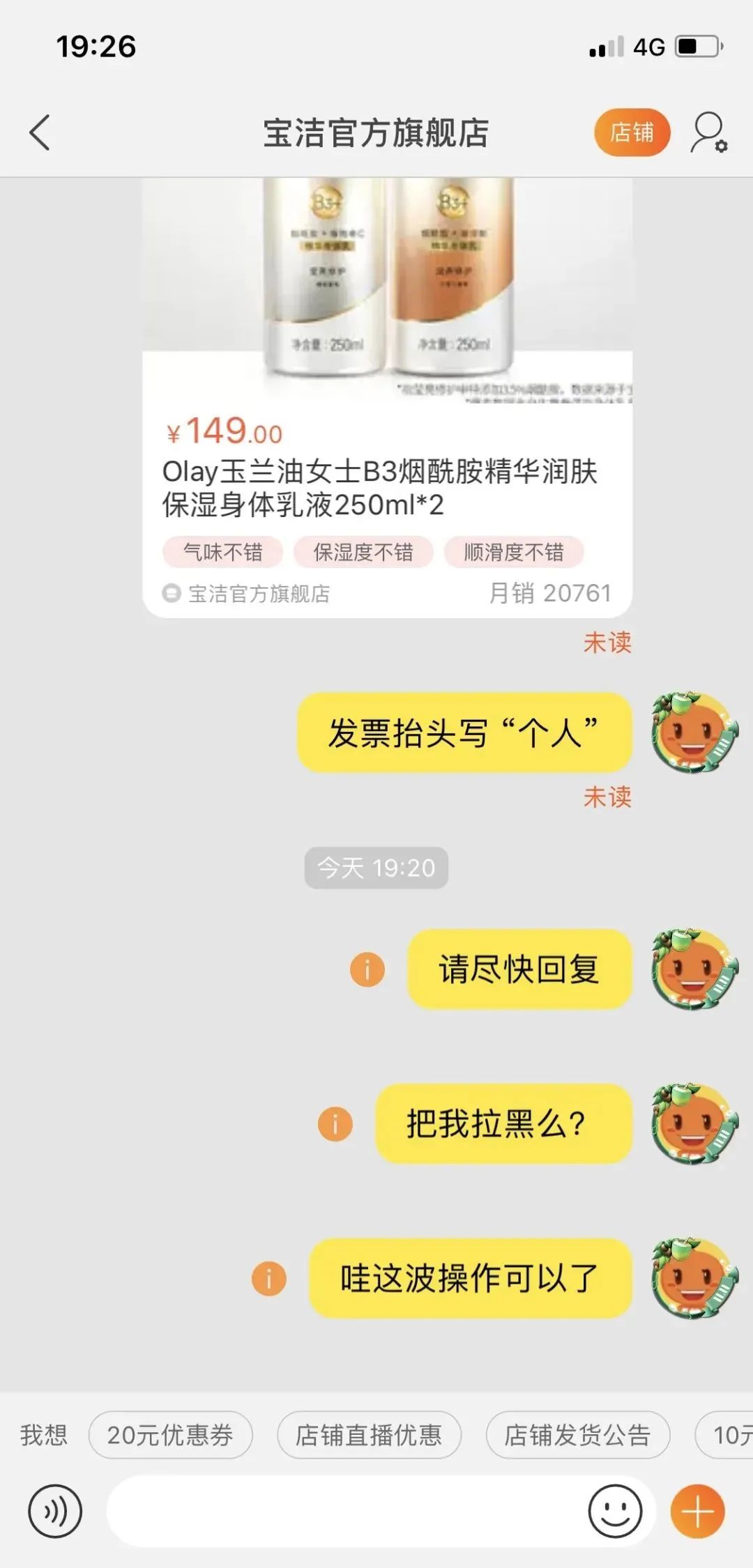
Task: Select the 20元优惠券 quick reply chip
Action: [170, 1435]
